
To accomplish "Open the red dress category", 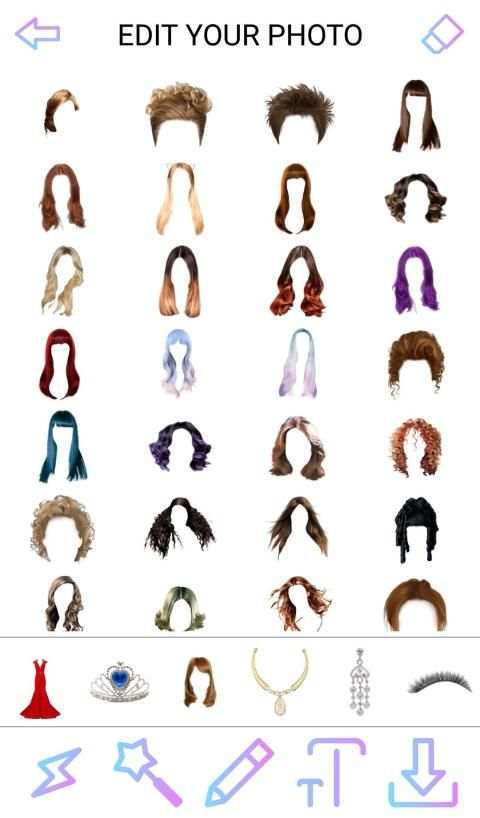I will [x=40, y=689].
